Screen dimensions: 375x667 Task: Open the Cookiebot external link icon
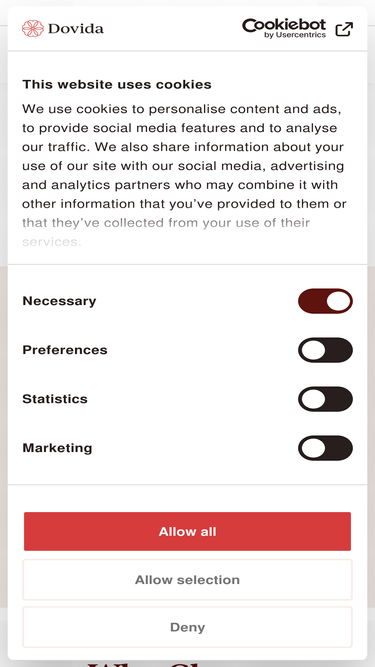click(344, 29)
